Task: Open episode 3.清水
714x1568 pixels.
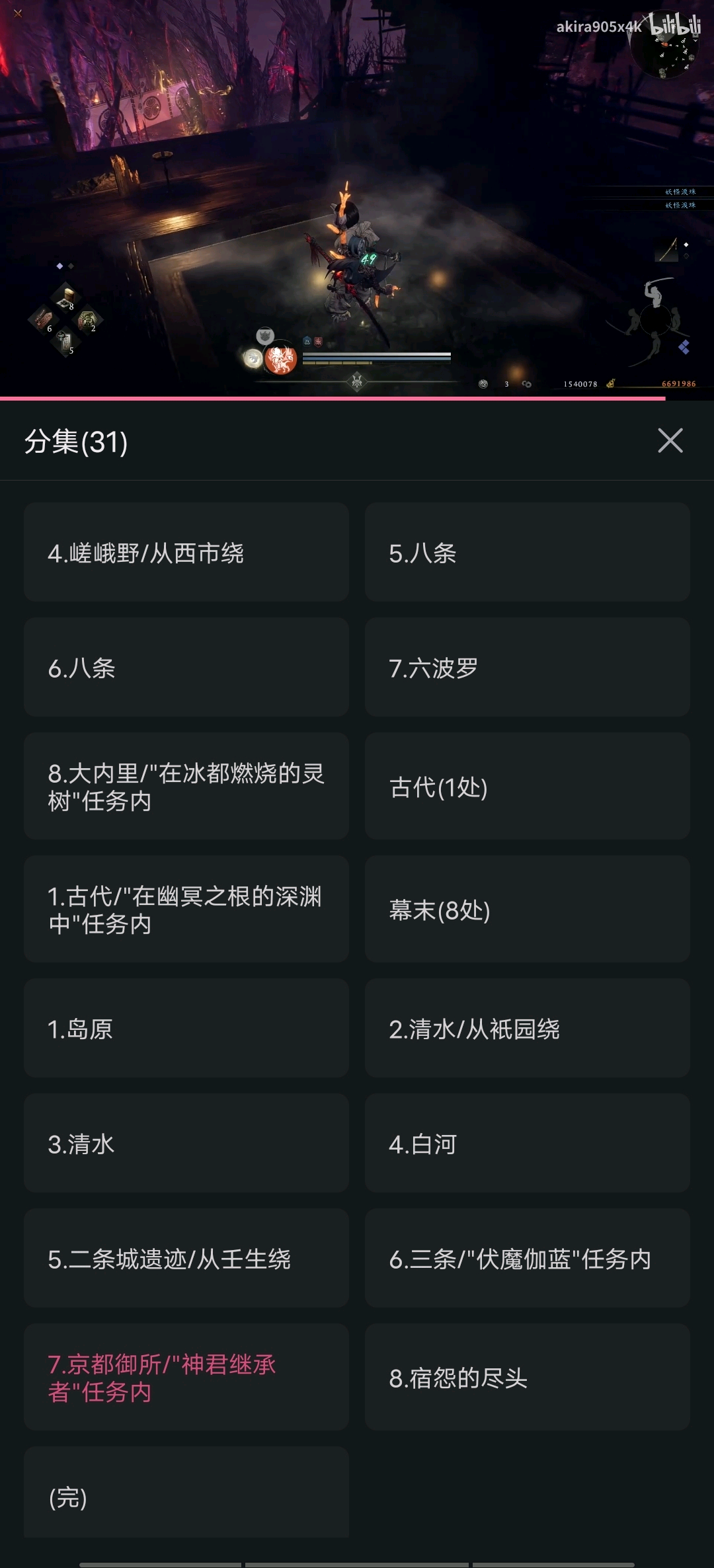Action: coord(186,1144)
